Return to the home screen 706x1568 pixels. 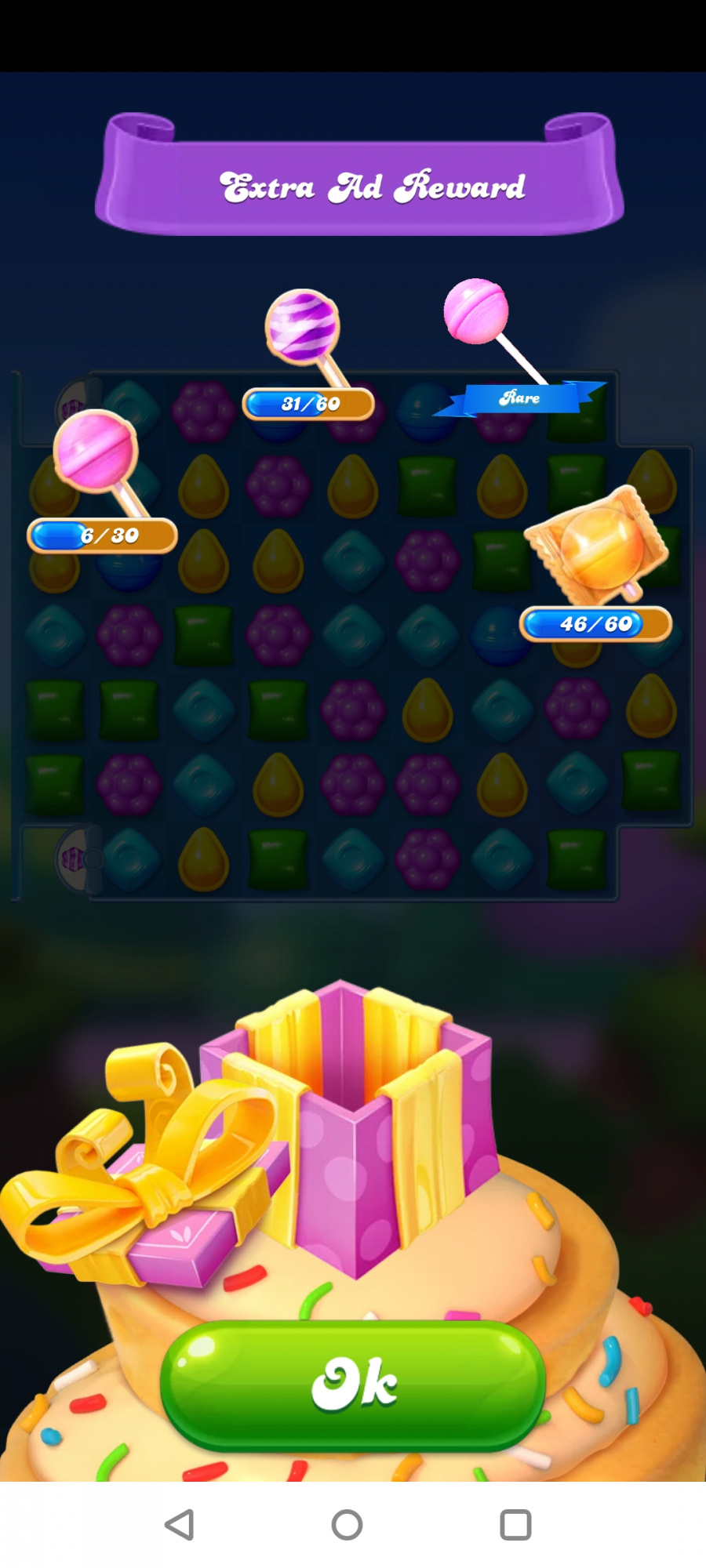click(347, 1525)
